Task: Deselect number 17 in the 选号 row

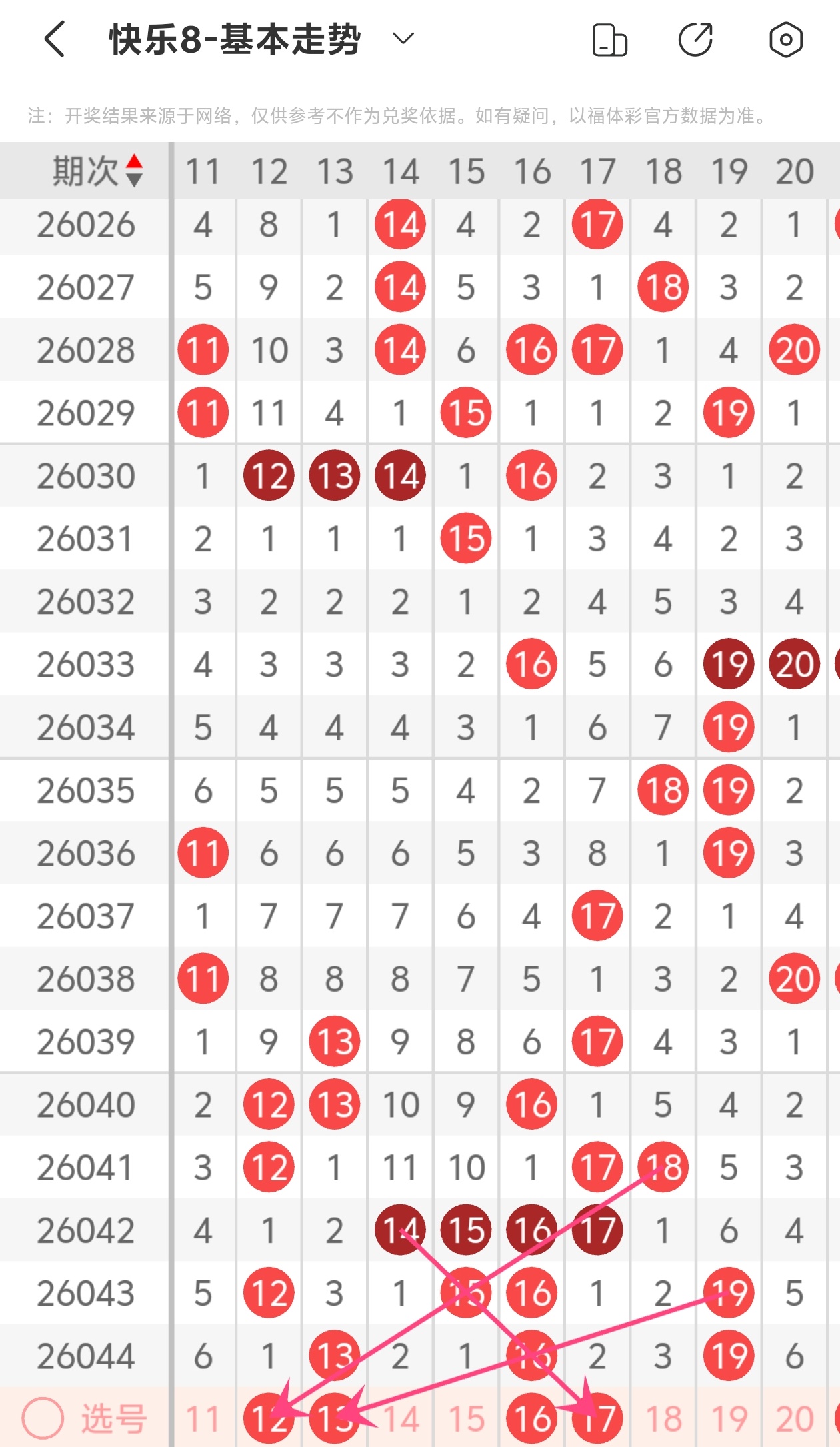Action: coord(597,1419)
